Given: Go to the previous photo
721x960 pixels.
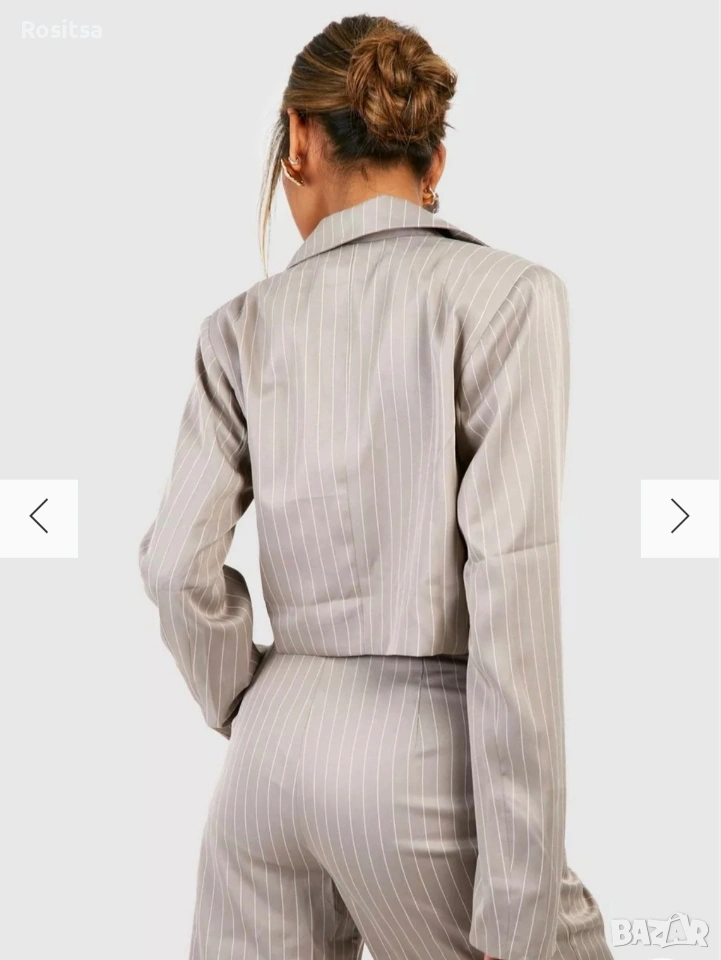Looking at the screenshot, I should [39, 517].
